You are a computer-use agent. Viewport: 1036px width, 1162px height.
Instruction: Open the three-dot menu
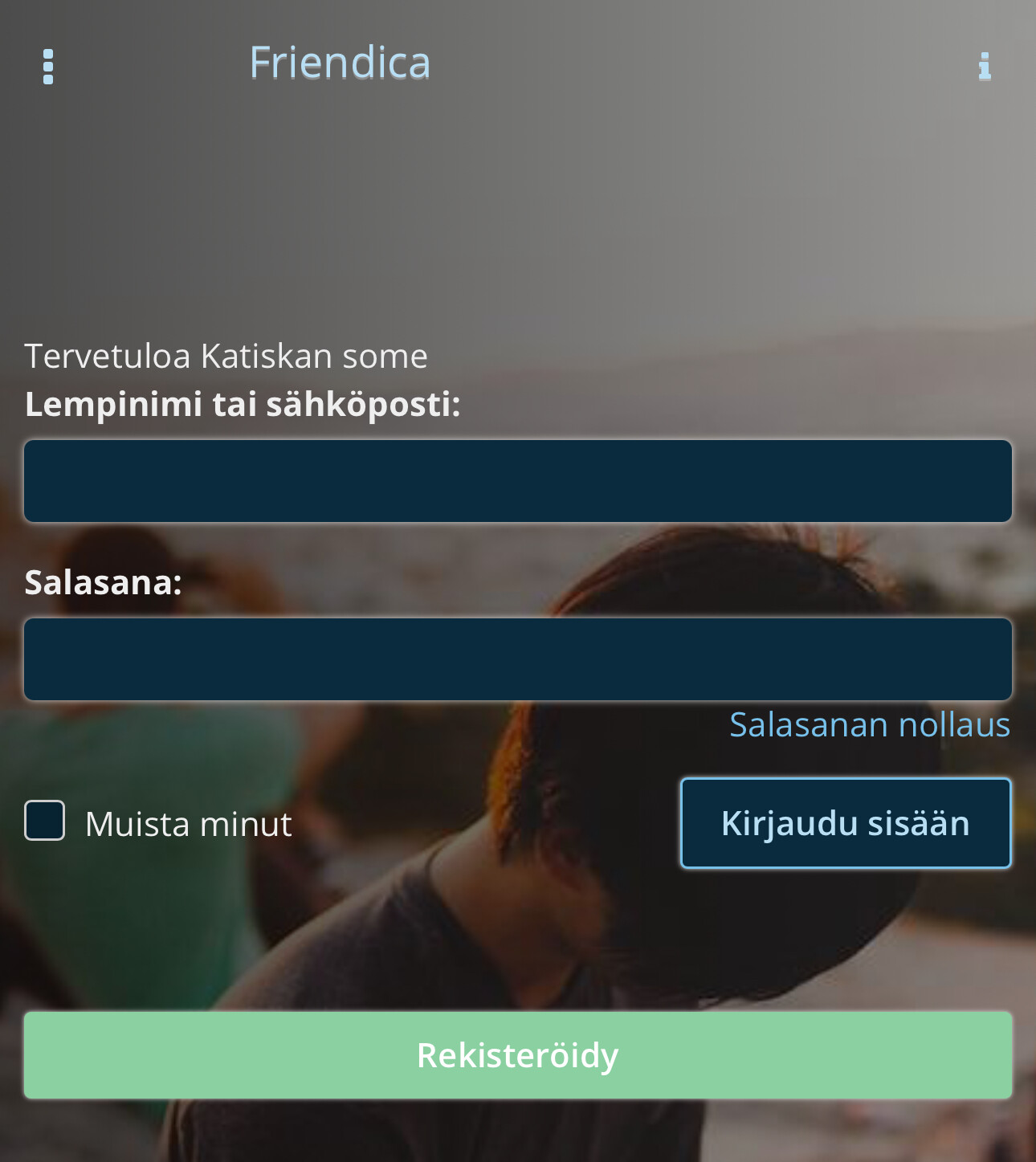[x=48, y=66]
